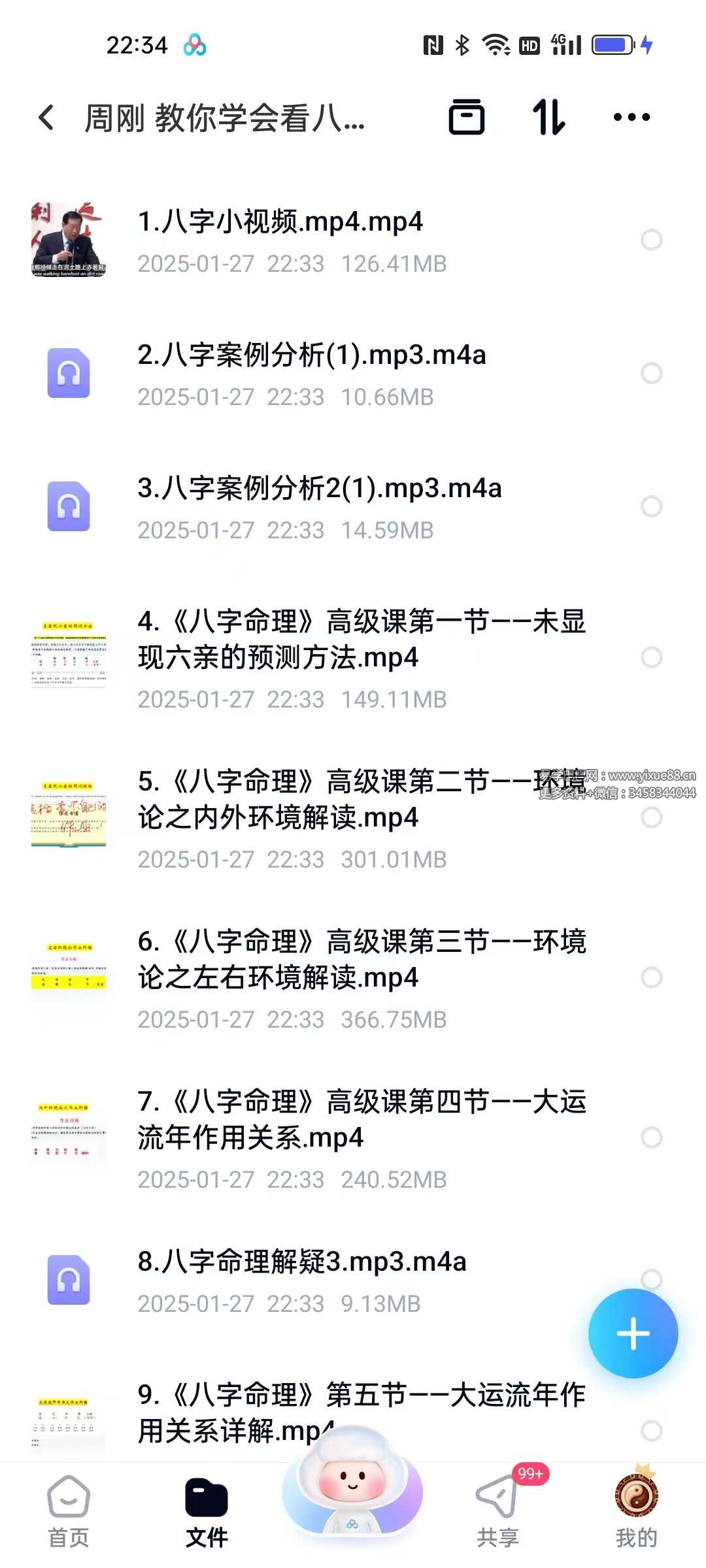
Task: Select the 3.八字案例分析2(1).mp3.m4a file
Action: [651, 506]
